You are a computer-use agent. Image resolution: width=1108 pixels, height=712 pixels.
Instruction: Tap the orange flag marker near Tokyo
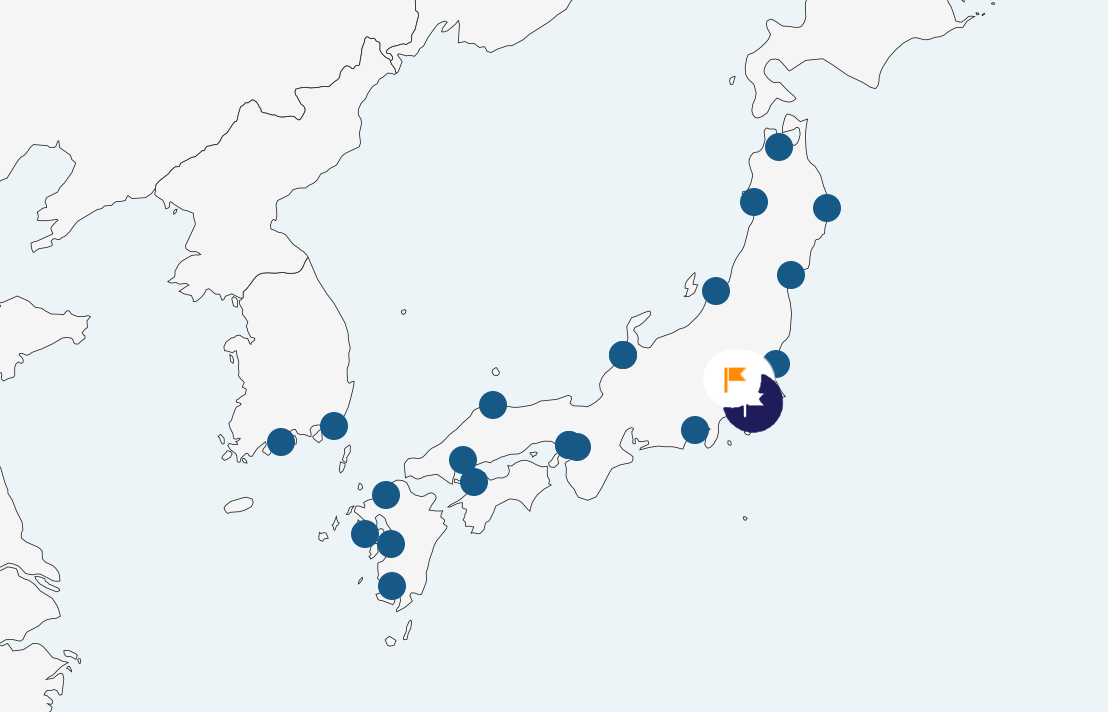[x=735, y=379]
